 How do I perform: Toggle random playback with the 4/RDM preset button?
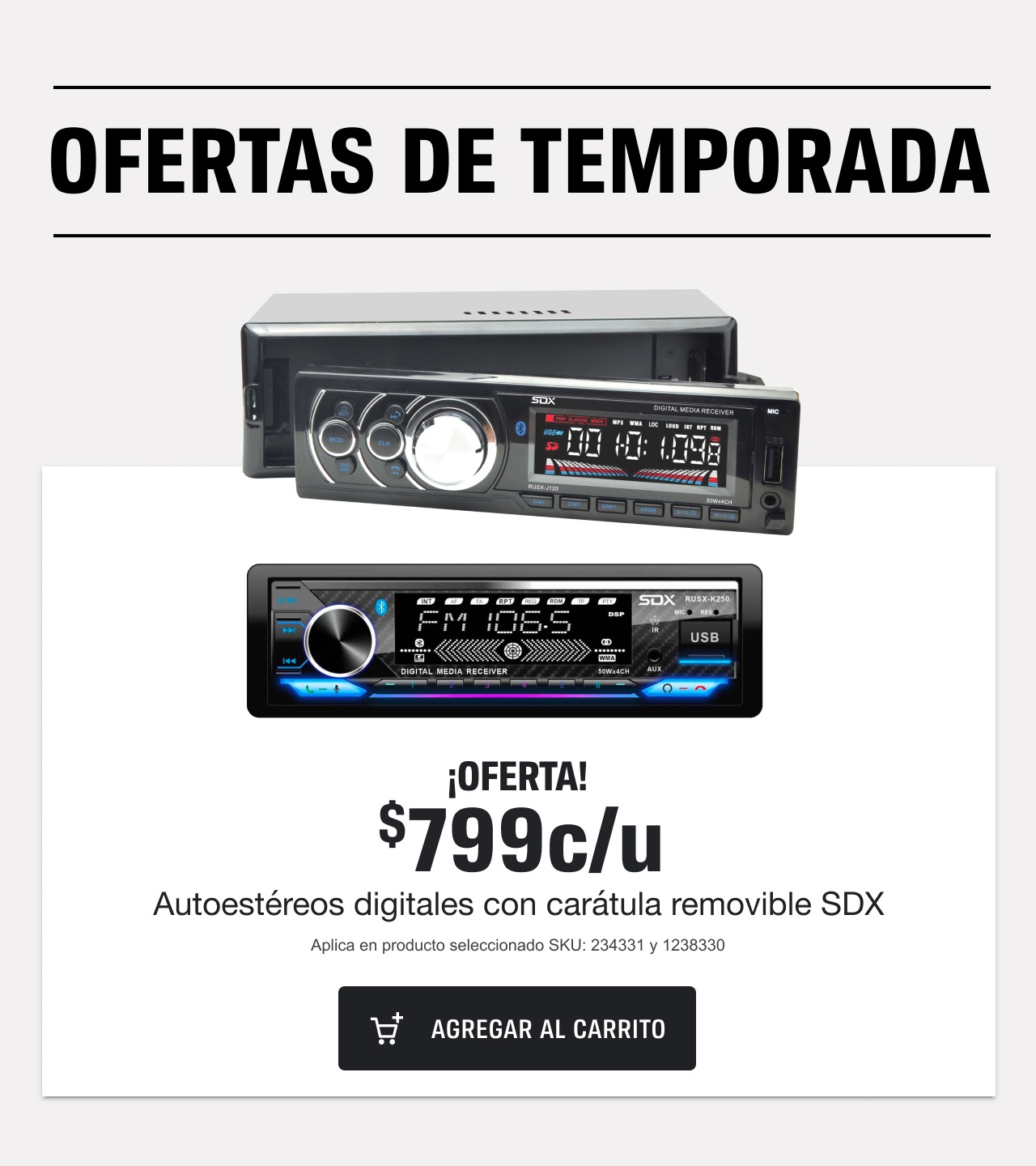click(647, 509)
